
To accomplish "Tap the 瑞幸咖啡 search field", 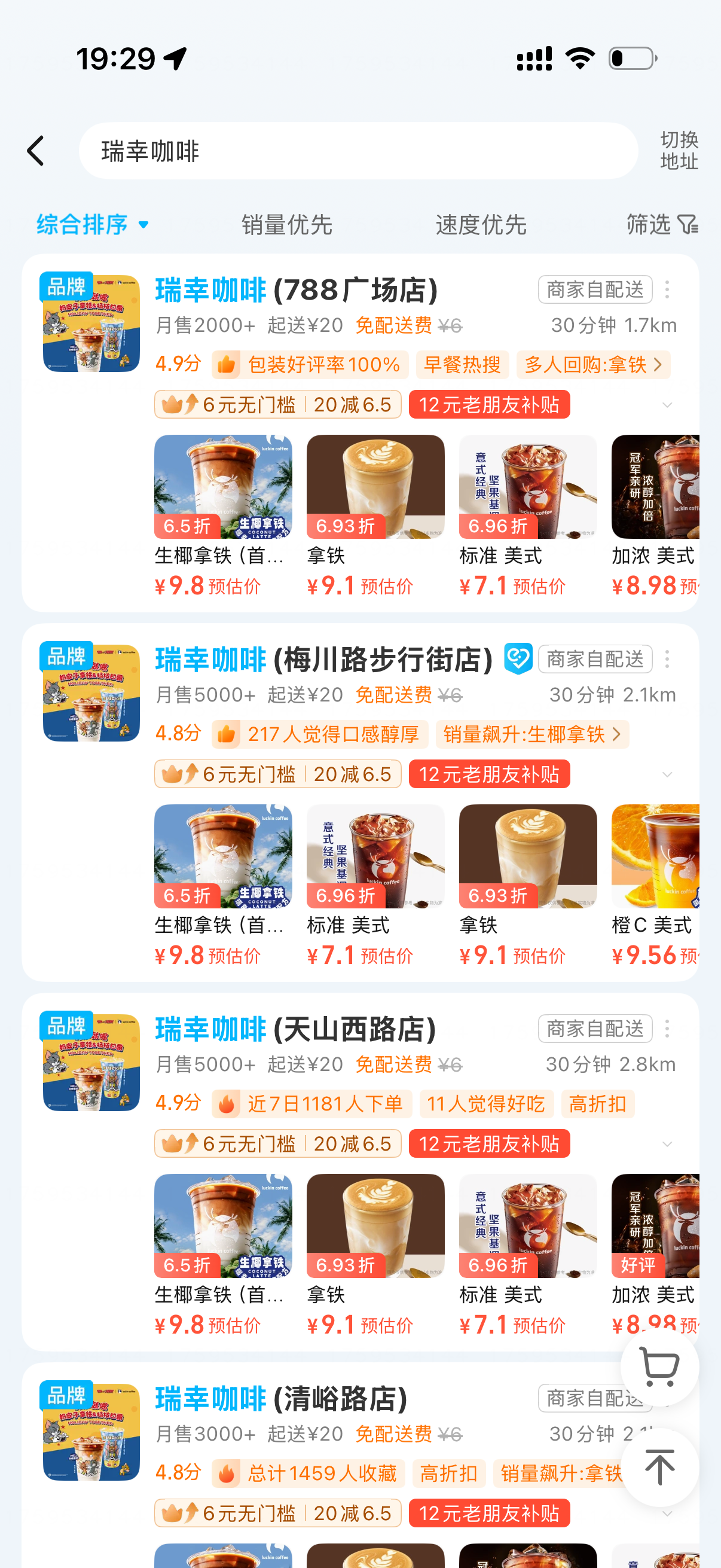I will tap(358, 151).
